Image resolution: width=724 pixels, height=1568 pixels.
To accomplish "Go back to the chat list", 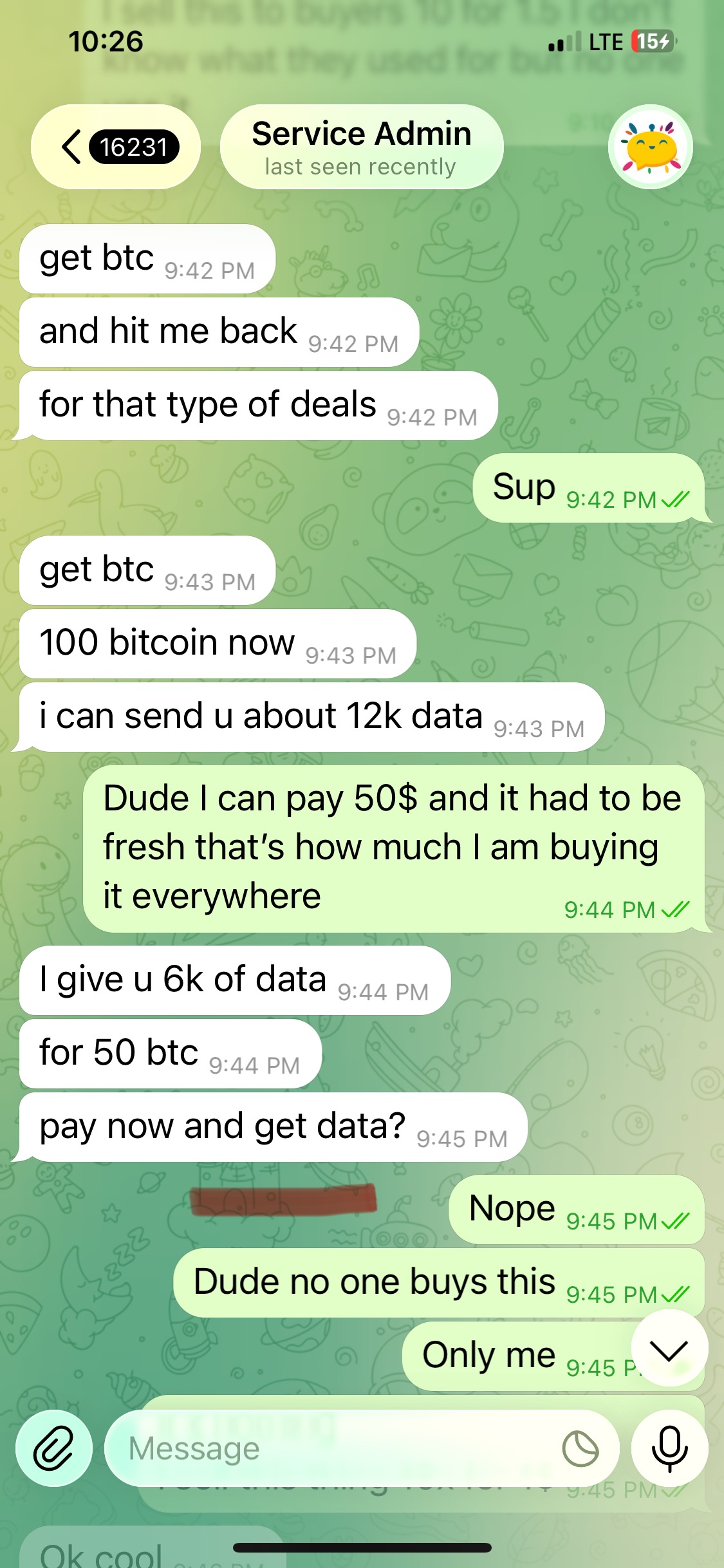I will pos(115,147).
